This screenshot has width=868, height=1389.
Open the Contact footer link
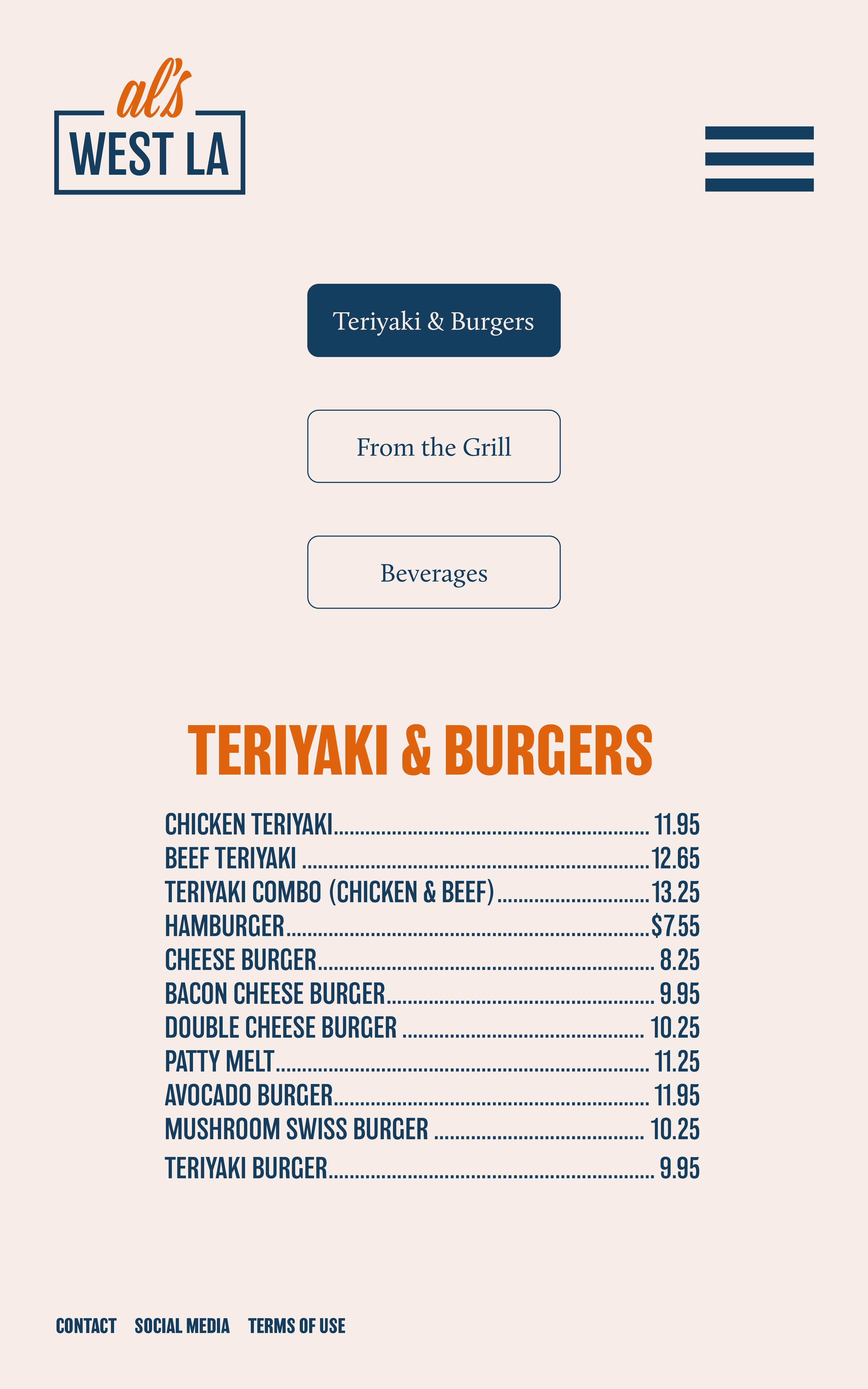86,1326
